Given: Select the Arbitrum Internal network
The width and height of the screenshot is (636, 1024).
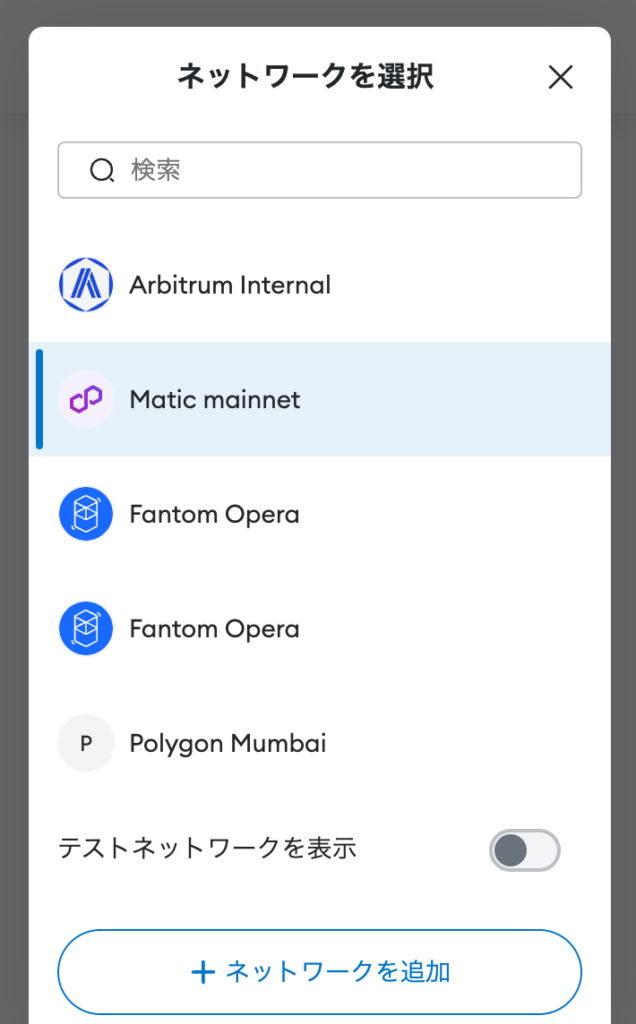Looking at the screenshot, I should [319, 285].
